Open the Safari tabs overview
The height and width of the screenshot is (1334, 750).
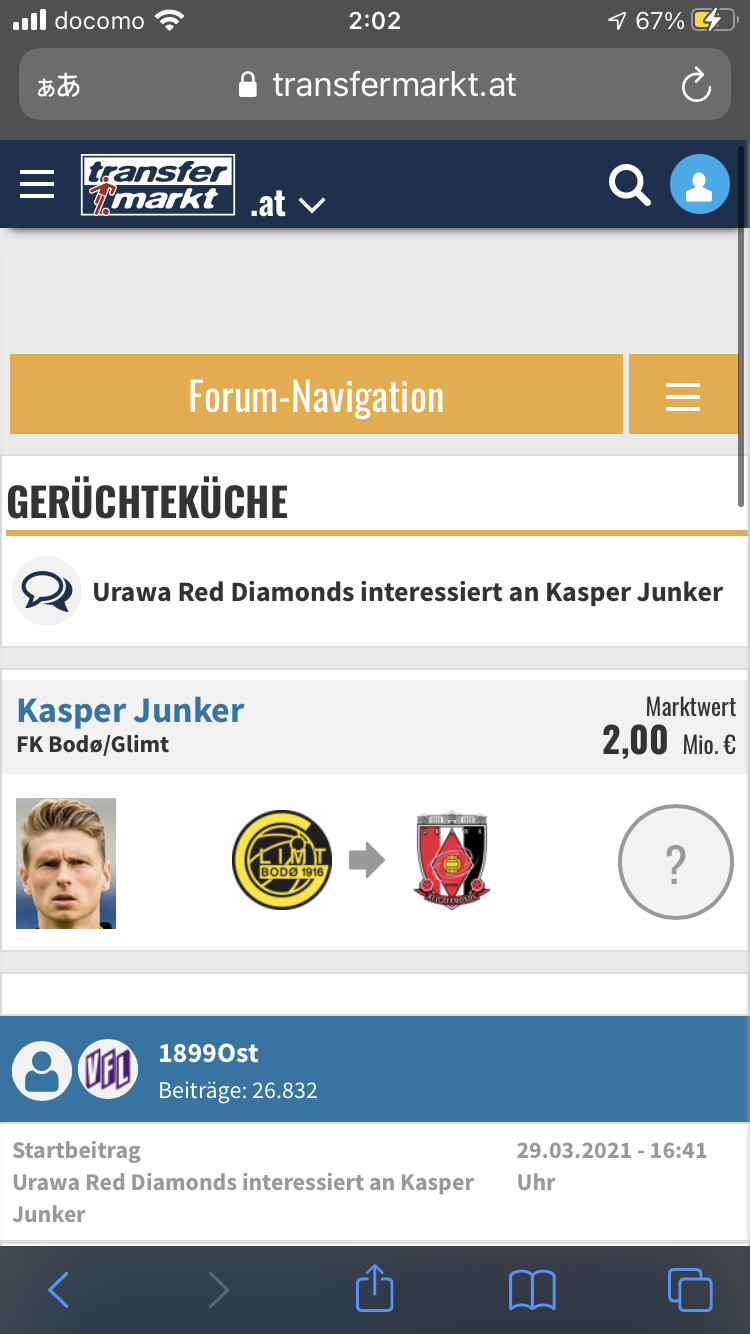(x=689, y=1290)
